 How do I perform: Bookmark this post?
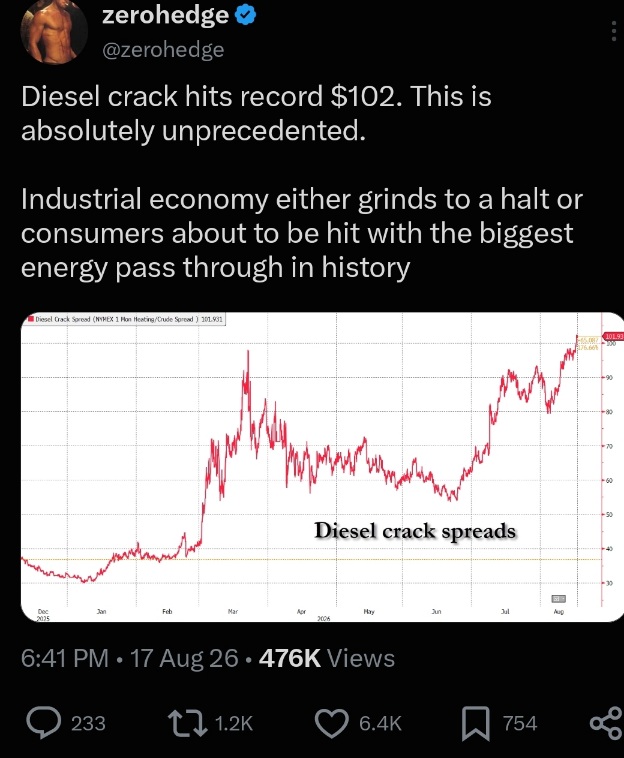coord(476,724)
